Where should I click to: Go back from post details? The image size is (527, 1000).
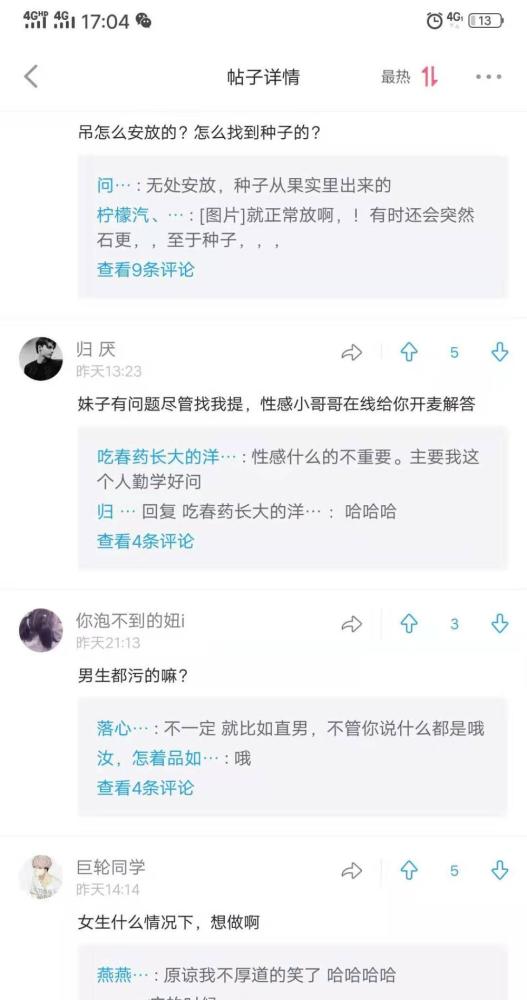tap(31, 77)
